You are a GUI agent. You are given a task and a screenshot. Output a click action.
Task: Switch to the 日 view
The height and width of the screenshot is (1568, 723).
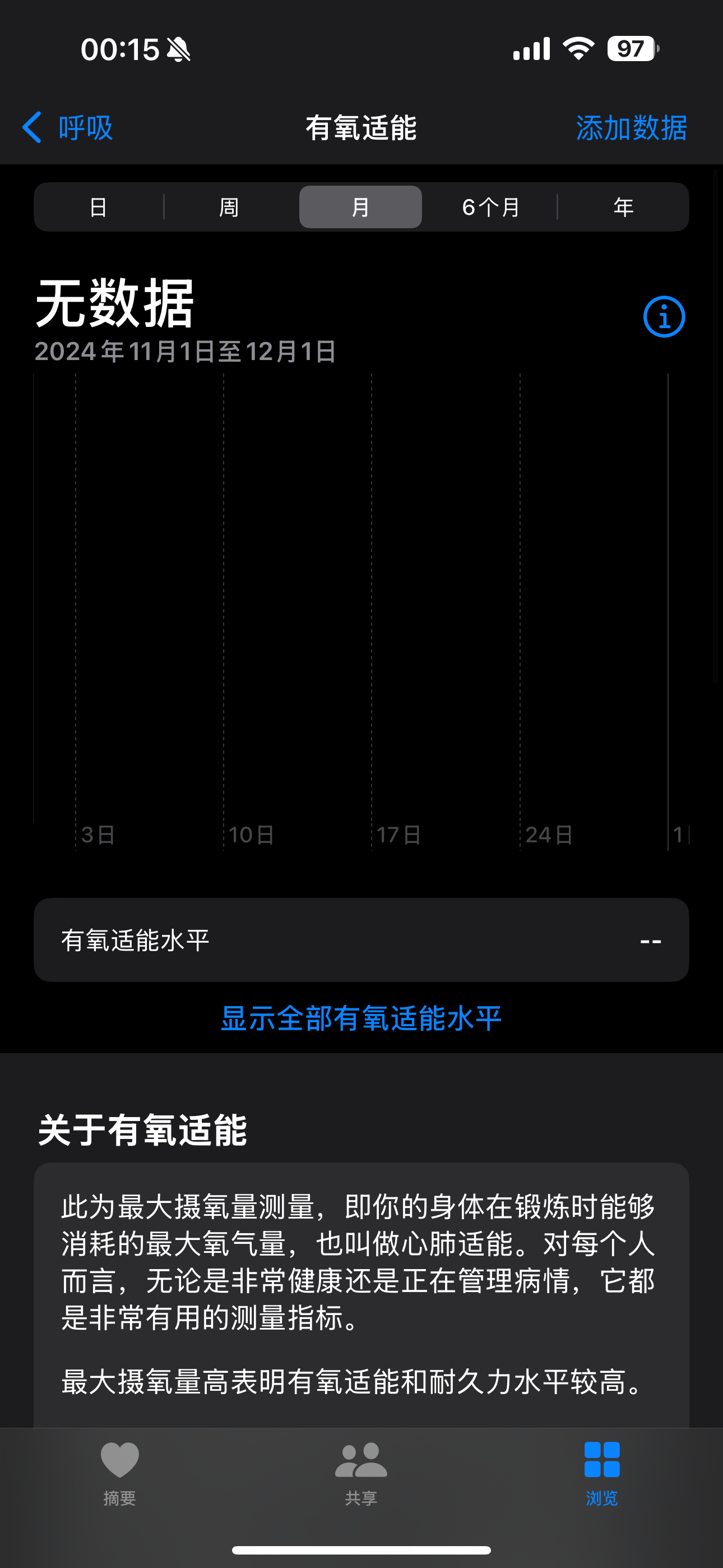99,207
